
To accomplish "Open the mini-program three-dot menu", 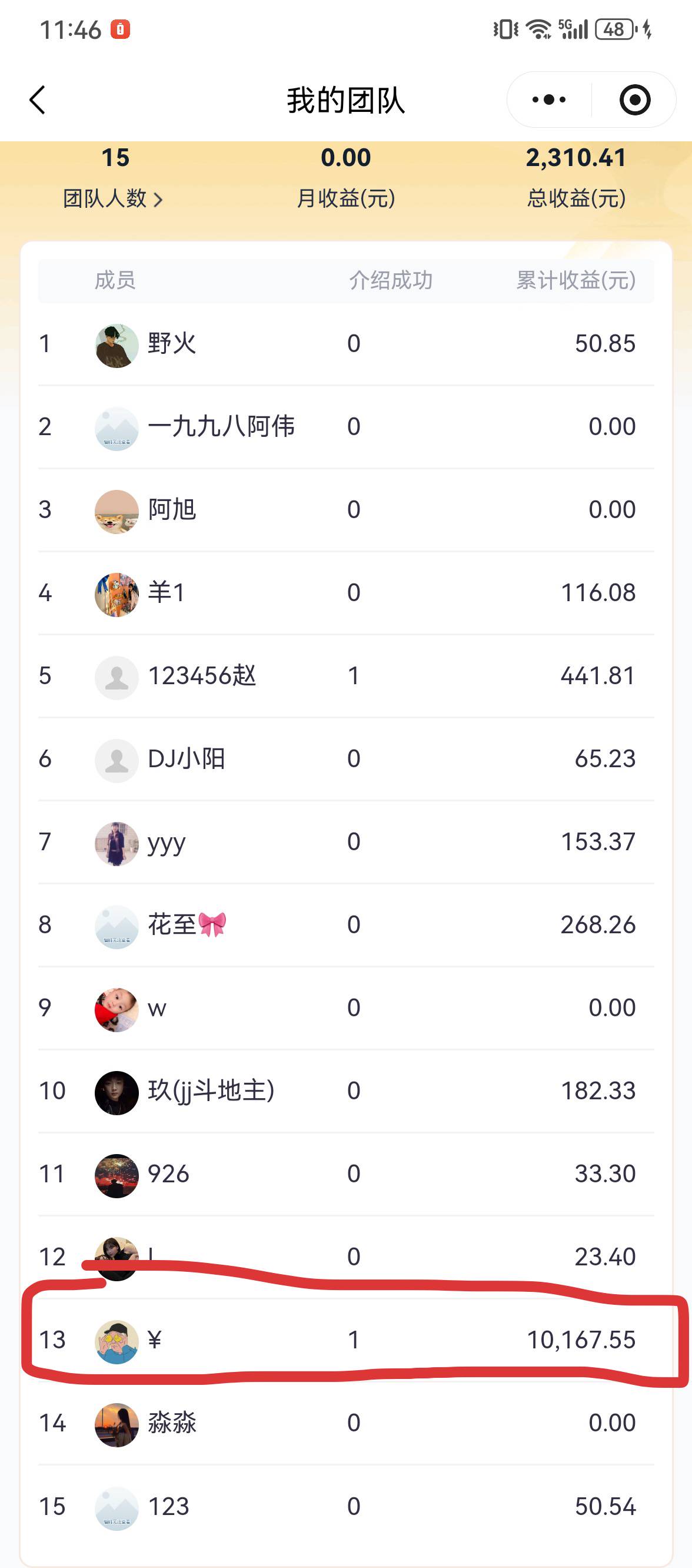I will tap(548, 100).
